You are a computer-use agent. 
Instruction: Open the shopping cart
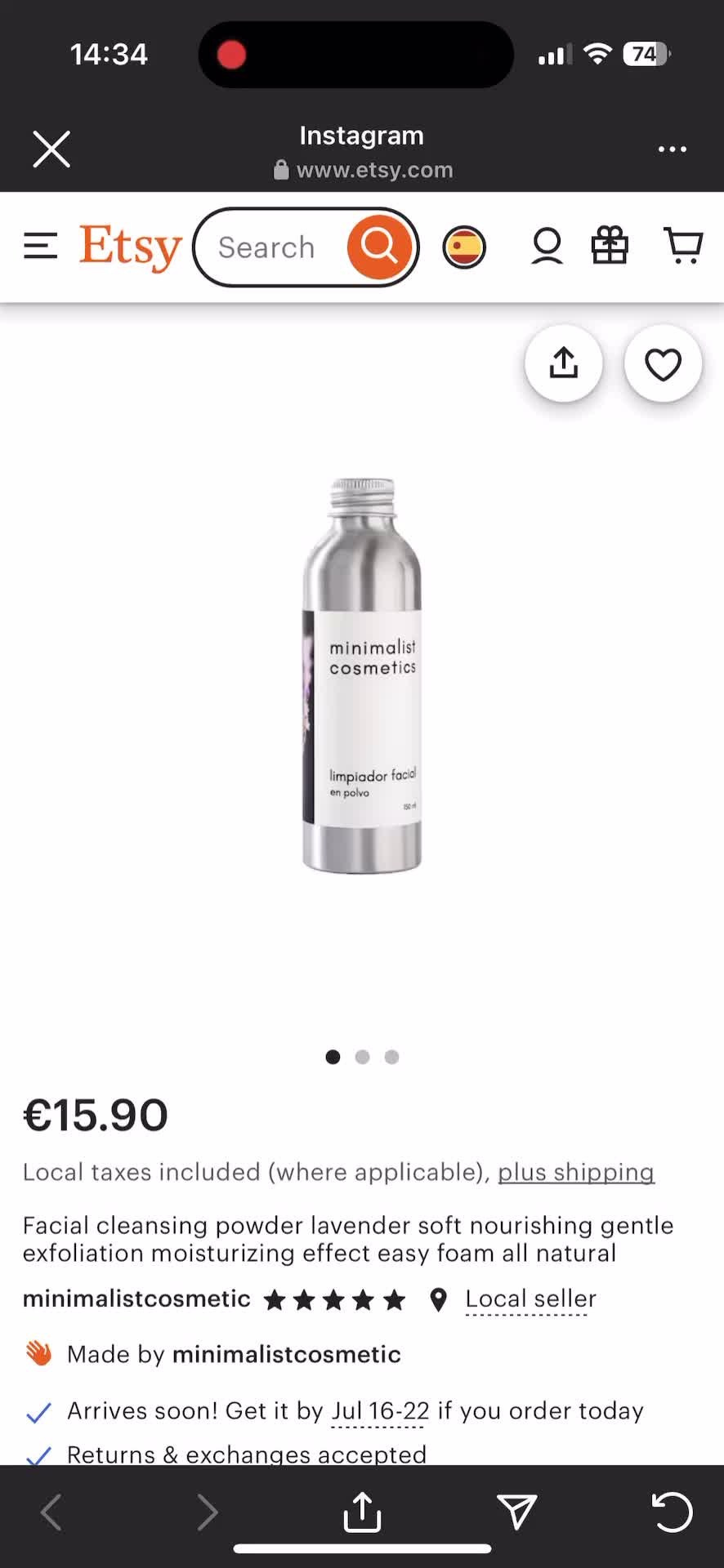[x=683, y=246]
